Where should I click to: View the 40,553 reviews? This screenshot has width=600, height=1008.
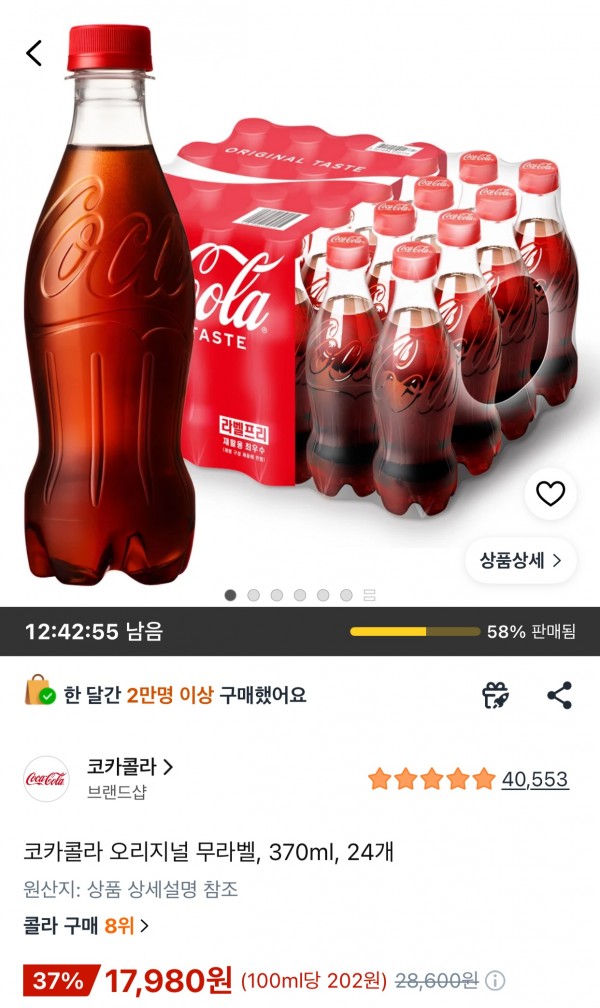coord(535,779)
